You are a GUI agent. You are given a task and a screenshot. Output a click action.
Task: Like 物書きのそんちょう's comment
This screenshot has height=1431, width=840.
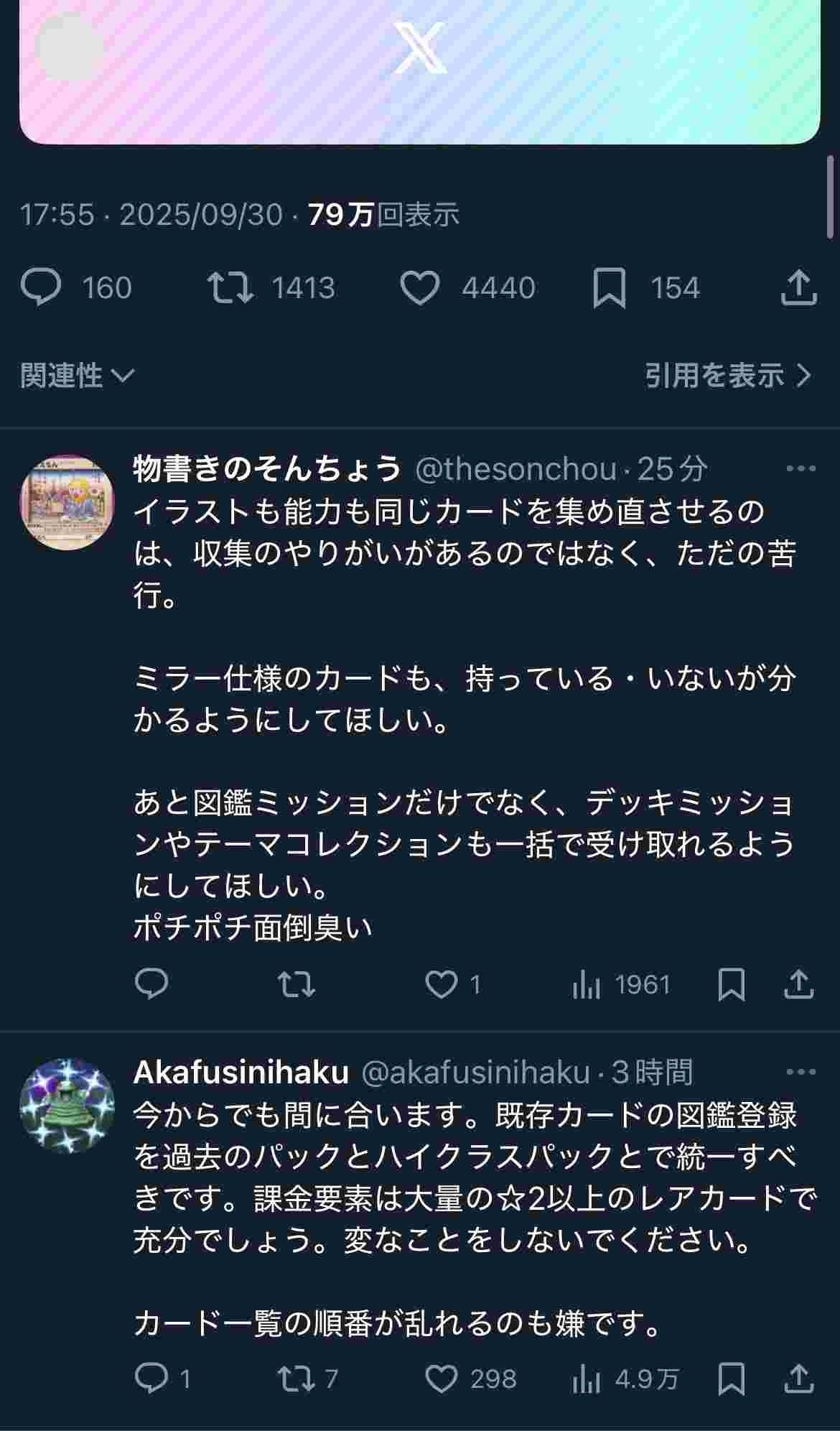[x=441, y=984]
